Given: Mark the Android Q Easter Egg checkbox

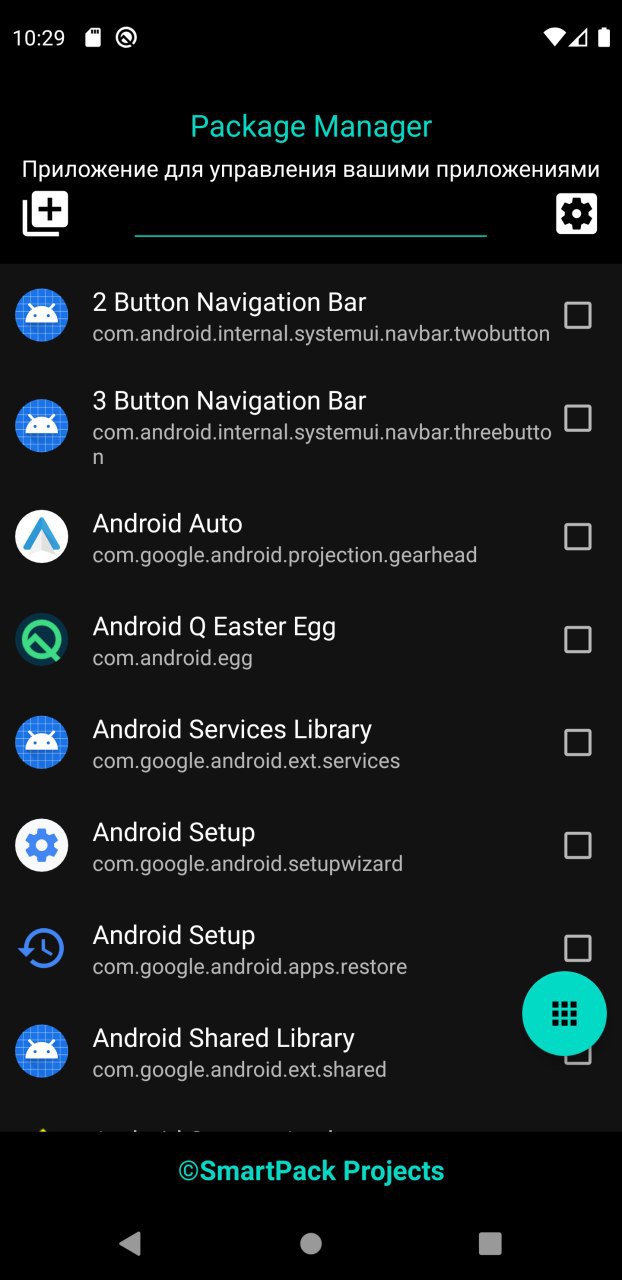Looking at the screenshot, I should 578,640.
